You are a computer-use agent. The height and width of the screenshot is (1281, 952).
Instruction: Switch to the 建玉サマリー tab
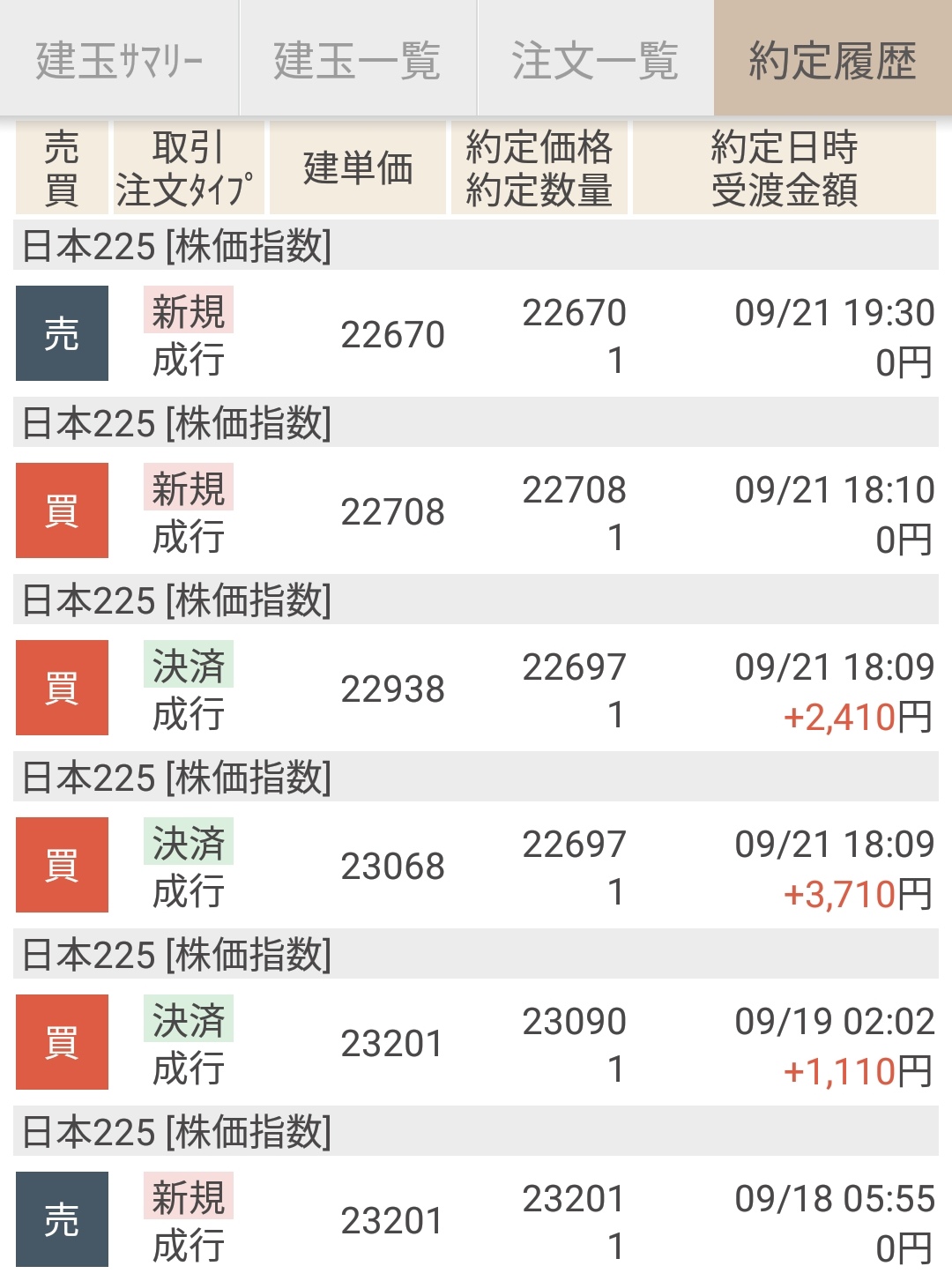119,60
